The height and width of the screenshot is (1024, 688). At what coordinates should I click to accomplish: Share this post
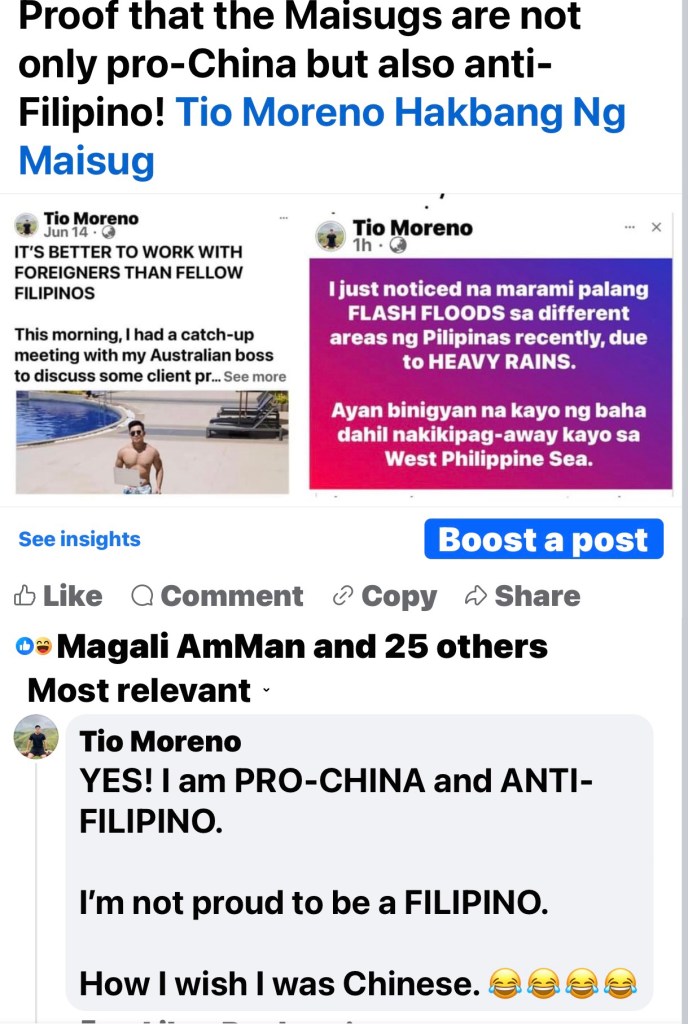(x=522, y=596)
